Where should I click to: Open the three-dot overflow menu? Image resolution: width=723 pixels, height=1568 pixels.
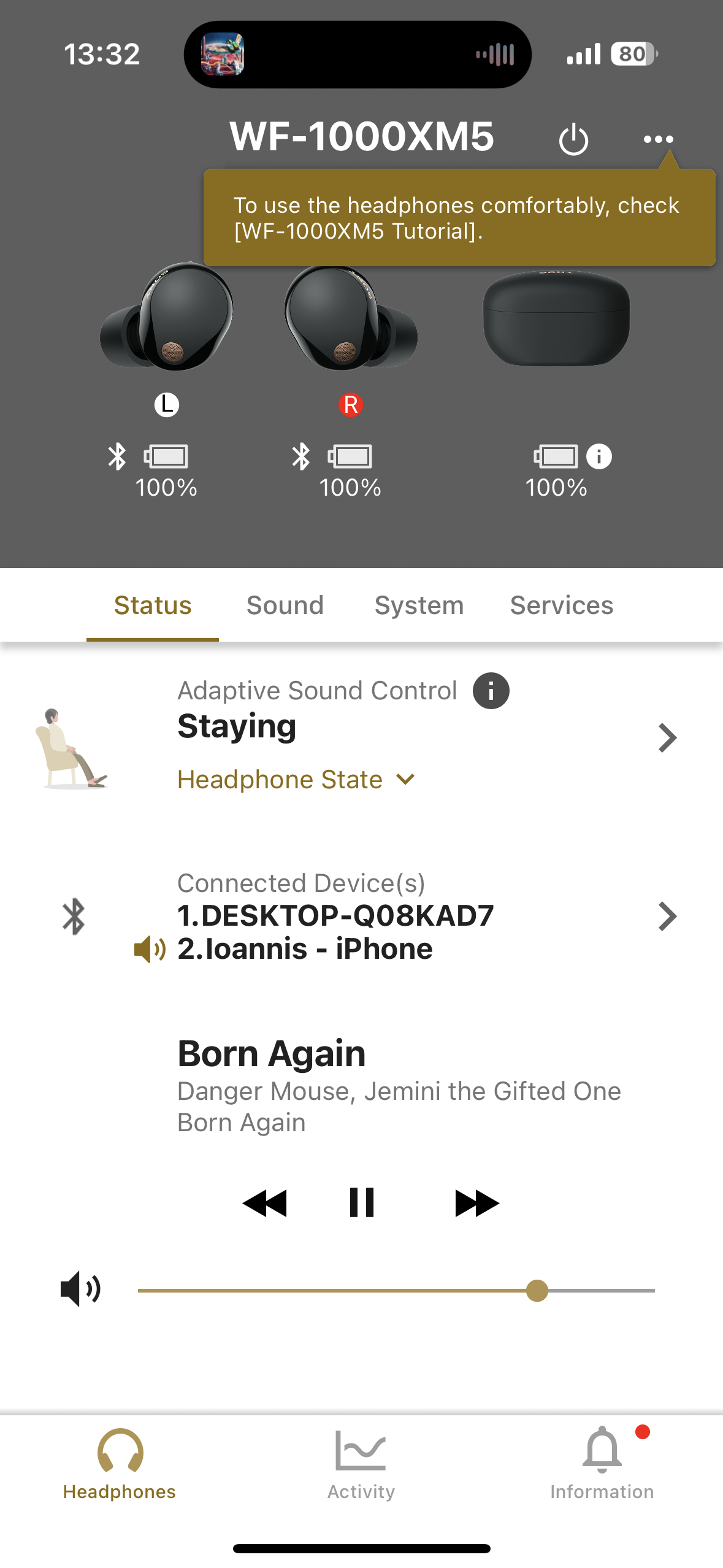click(x=658, y=140)
